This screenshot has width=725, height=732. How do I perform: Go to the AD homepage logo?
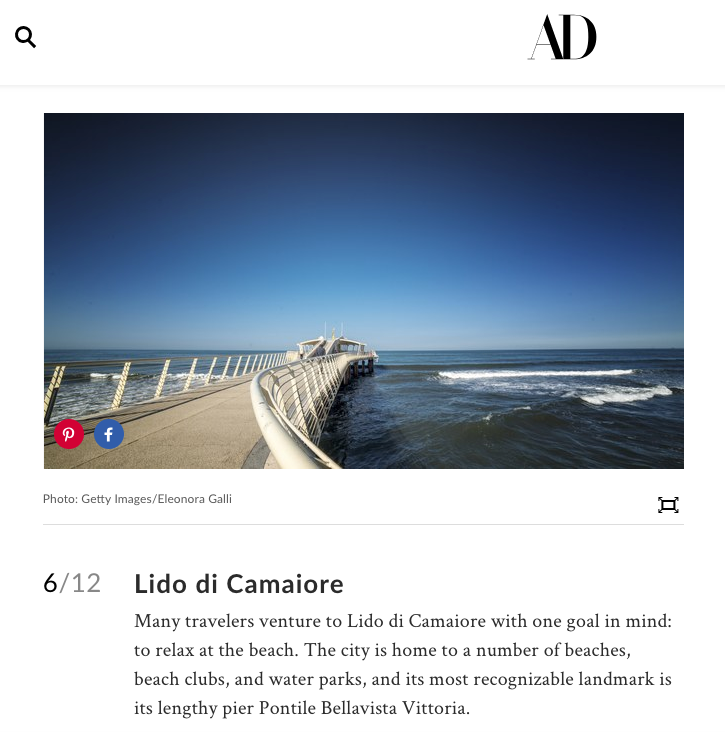562,38
